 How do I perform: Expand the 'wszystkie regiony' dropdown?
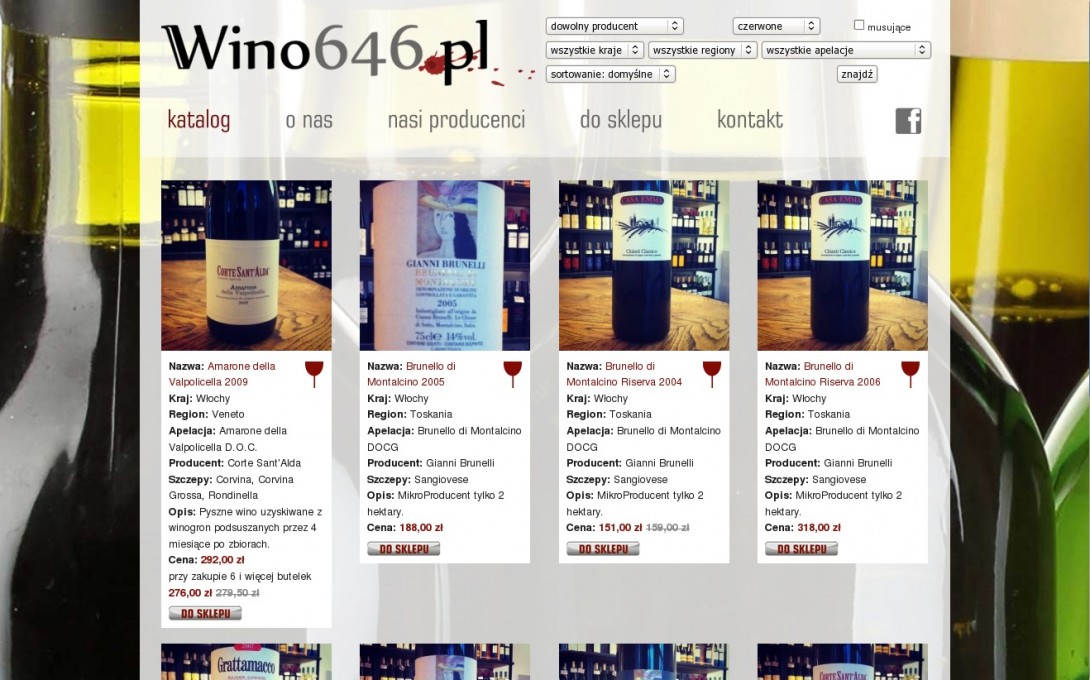702,50
